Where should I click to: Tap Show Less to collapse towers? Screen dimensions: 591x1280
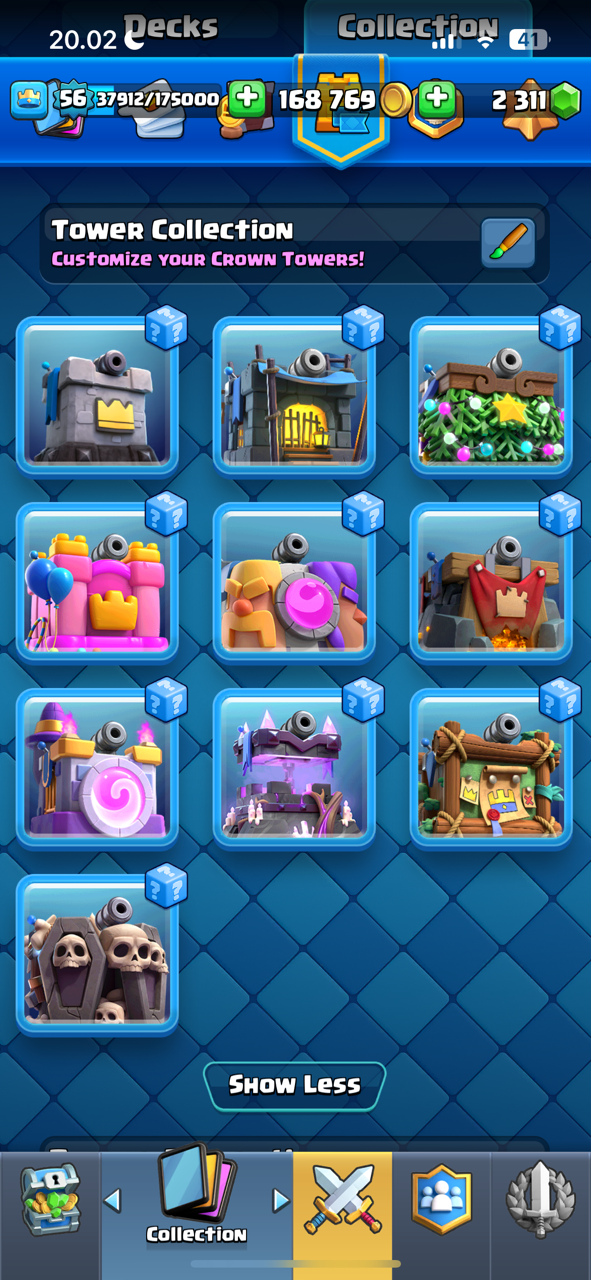pyautogui.click(x=294, y=1085)
